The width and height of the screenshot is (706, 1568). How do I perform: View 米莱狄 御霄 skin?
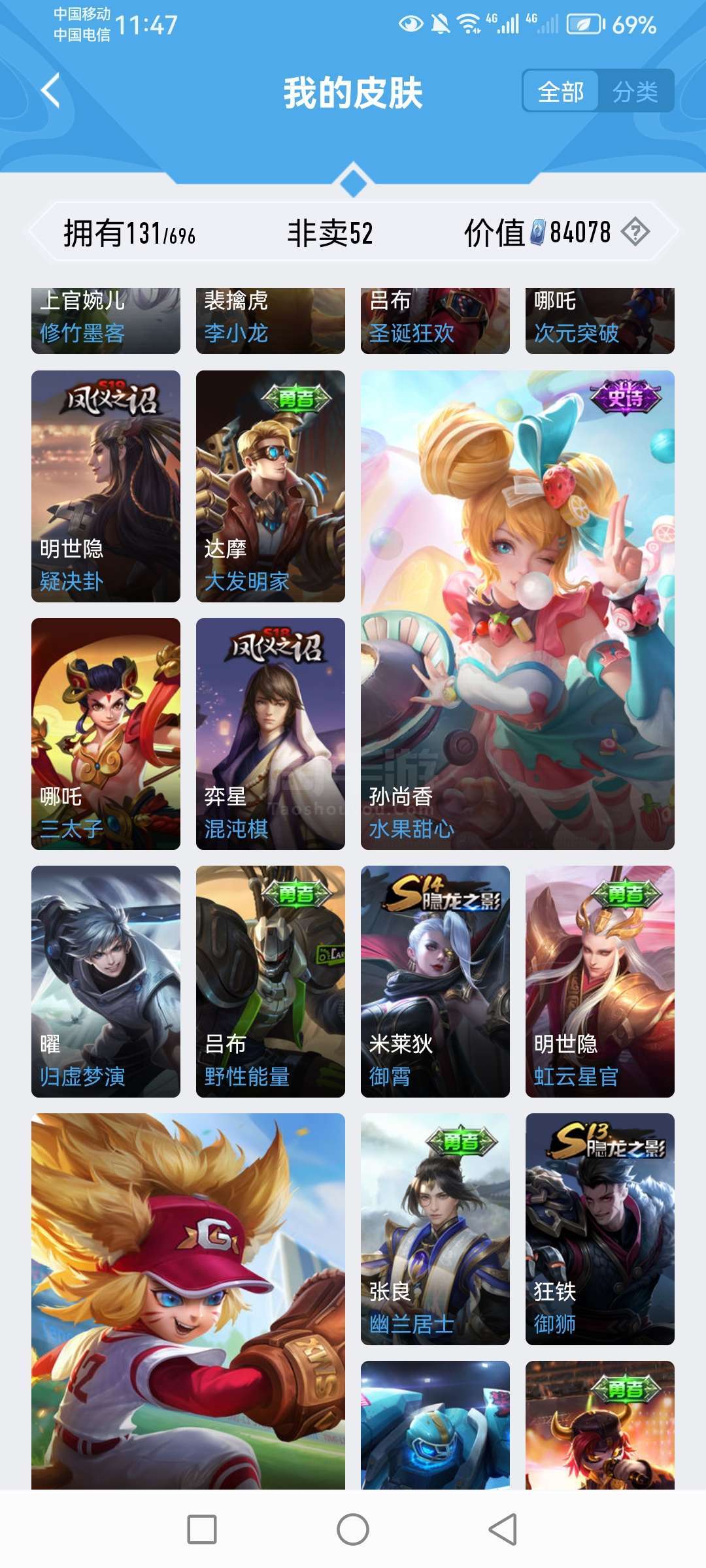pyautogui.click(x=435, y=981)
